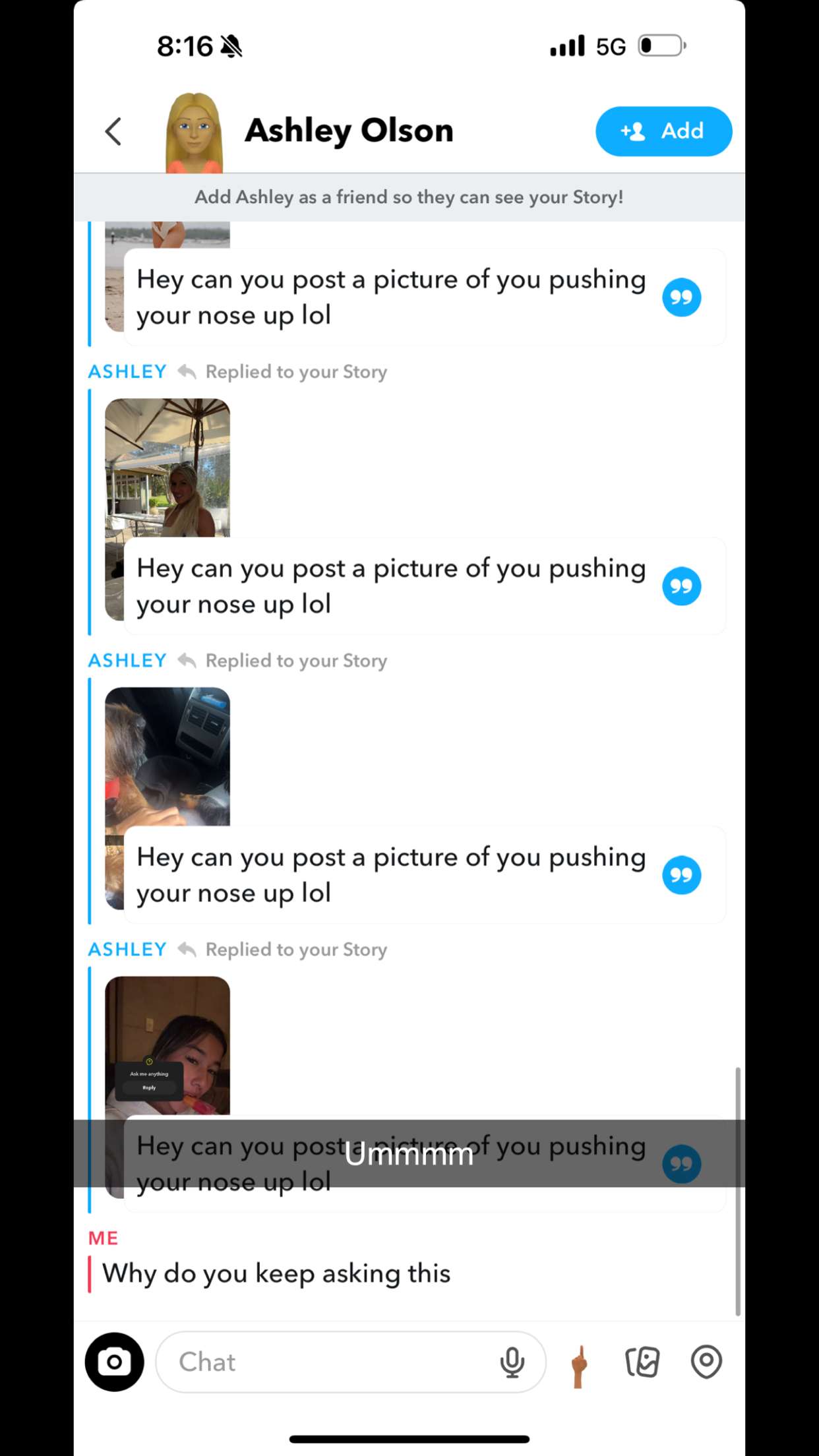Screen dimensions: 819x1456
Task: Tap the ASHLEY sender name label
Action: [127, 371]
